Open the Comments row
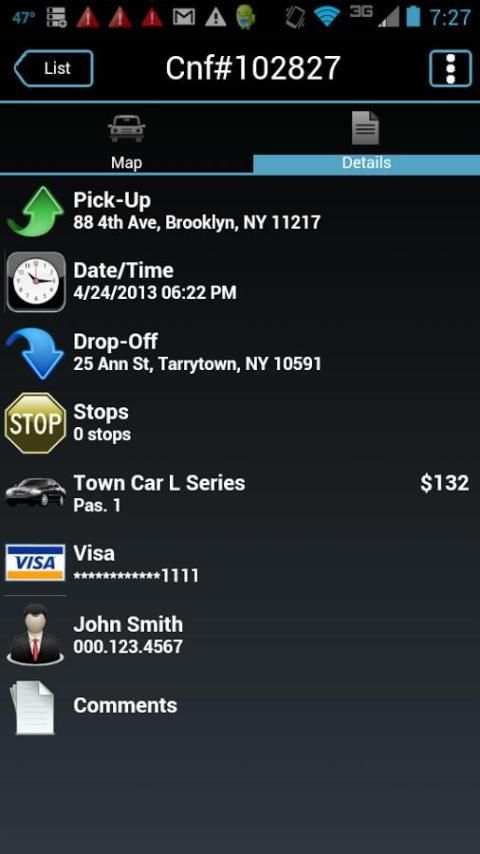The width and height of the screenshot is (480, 854). tap(240, 706)
